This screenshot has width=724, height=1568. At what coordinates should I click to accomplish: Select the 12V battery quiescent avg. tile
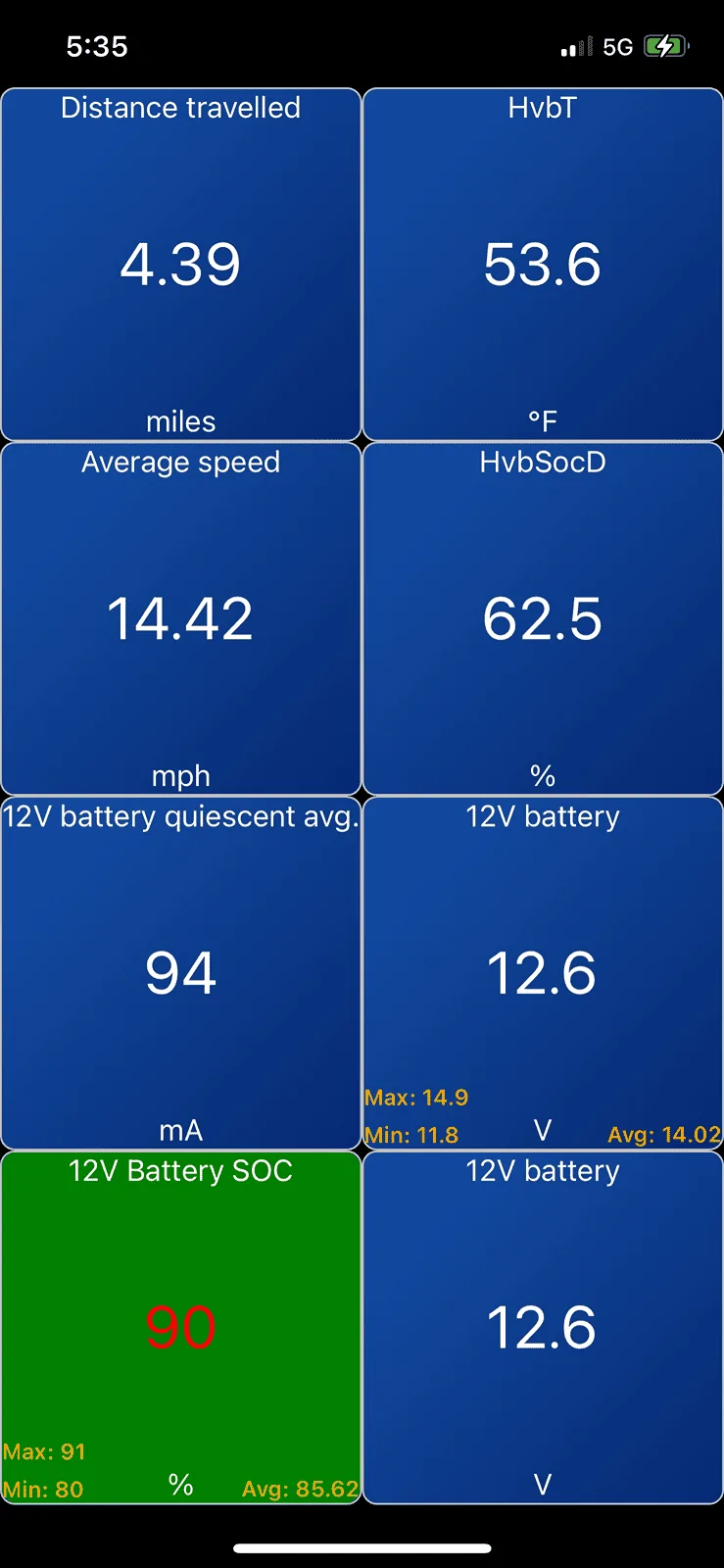tap(181, 973)
